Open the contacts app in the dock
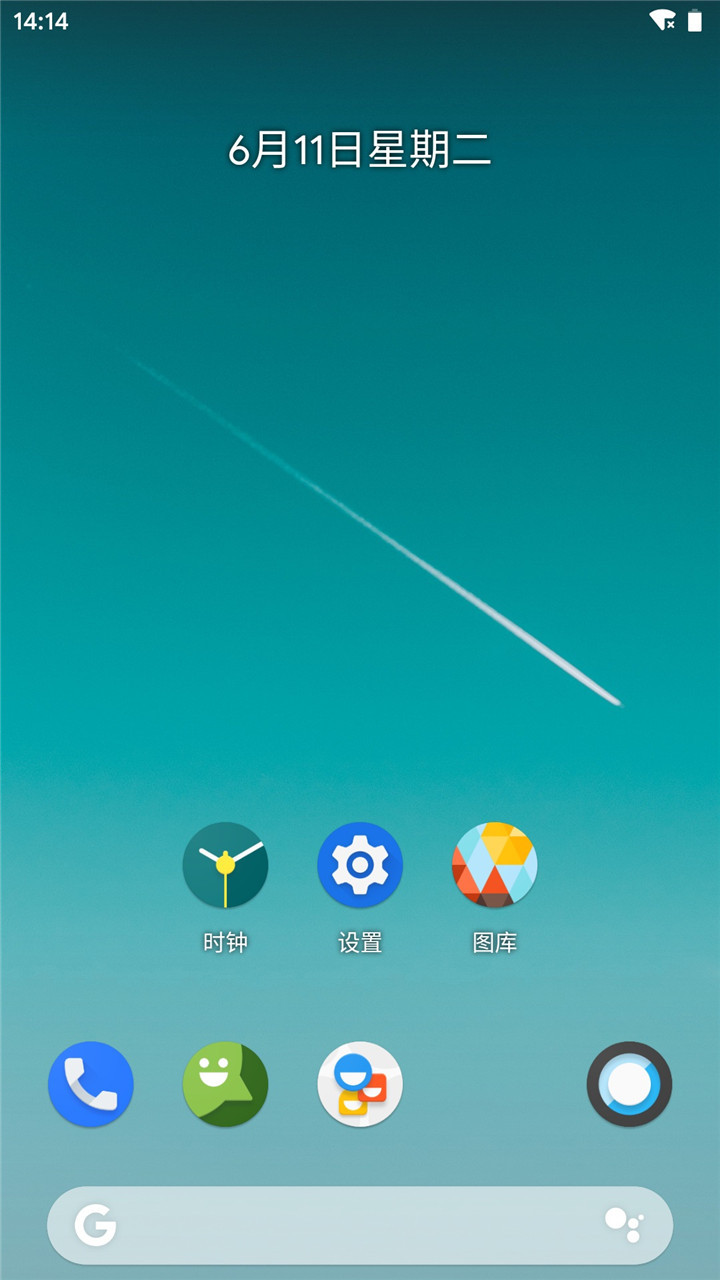 360,1084
